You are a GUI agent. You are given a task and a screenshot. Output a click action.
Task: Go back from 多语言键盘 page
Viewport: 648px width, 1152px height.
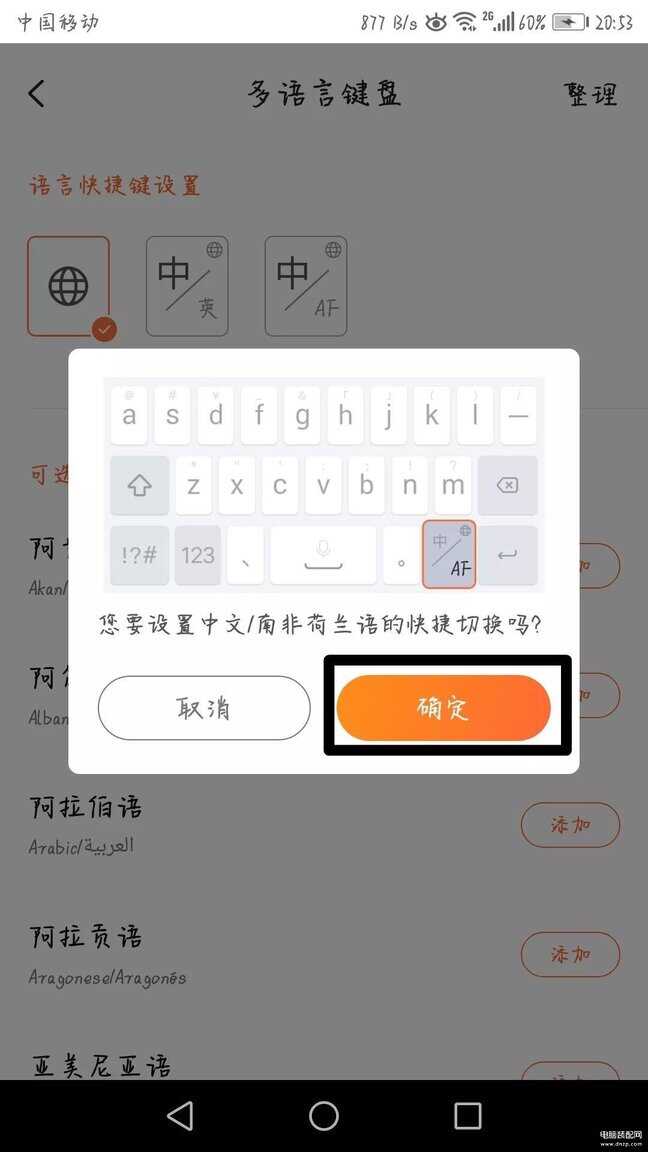pyautogui.click(x=37, y=94)
